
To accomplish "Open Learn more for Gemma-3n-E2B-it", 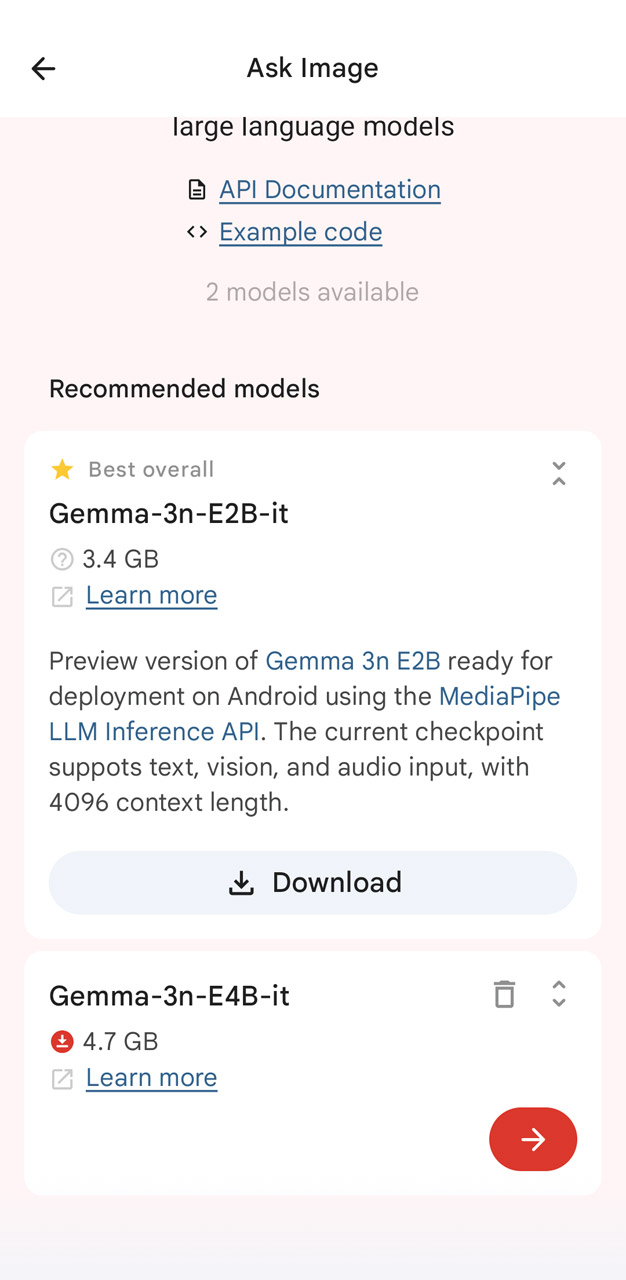I will coord(151,596).
